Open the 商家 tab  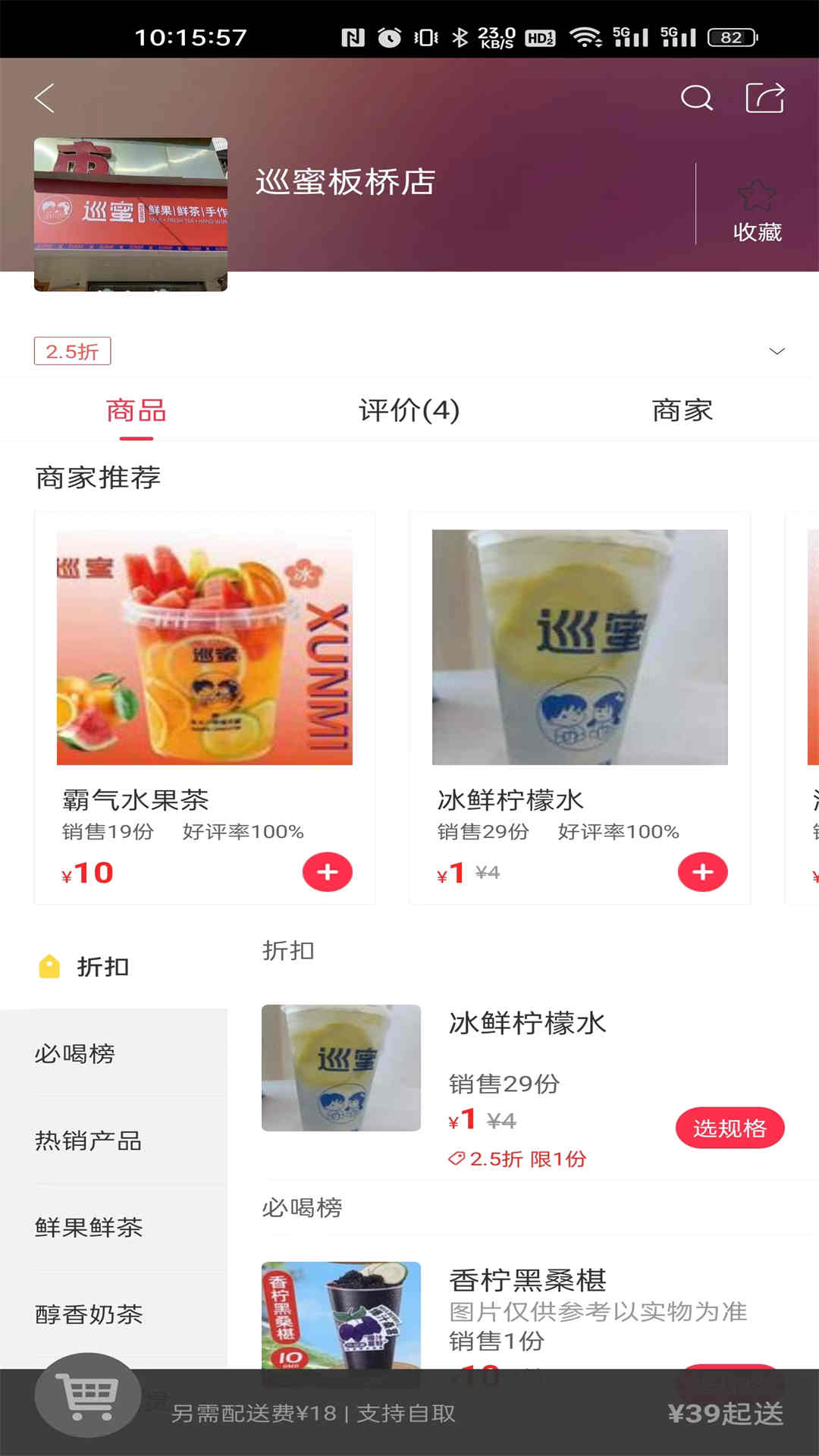(x=682, y=409)
